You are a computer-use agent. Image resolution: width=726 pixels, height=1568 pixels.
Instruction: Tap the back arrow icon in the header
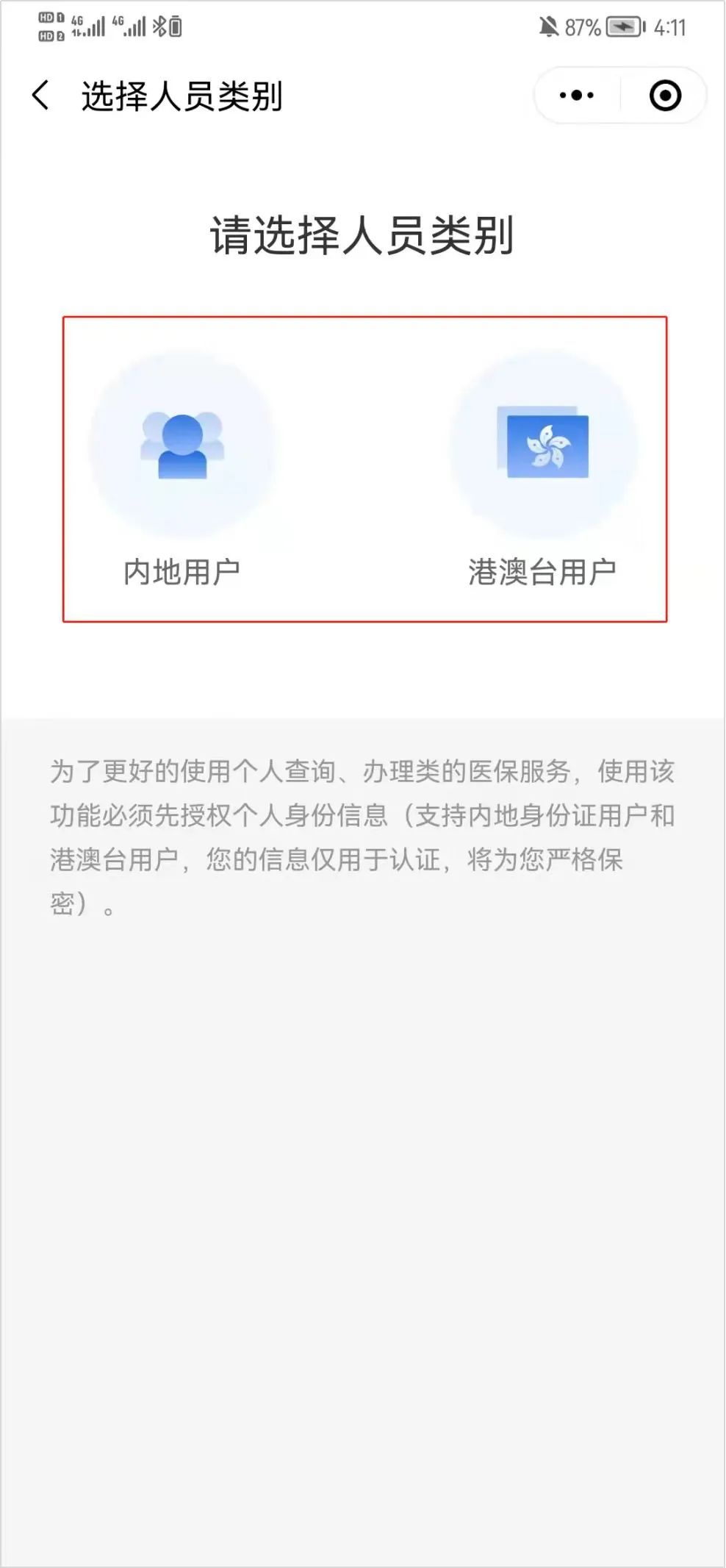[x=40, y=94]
